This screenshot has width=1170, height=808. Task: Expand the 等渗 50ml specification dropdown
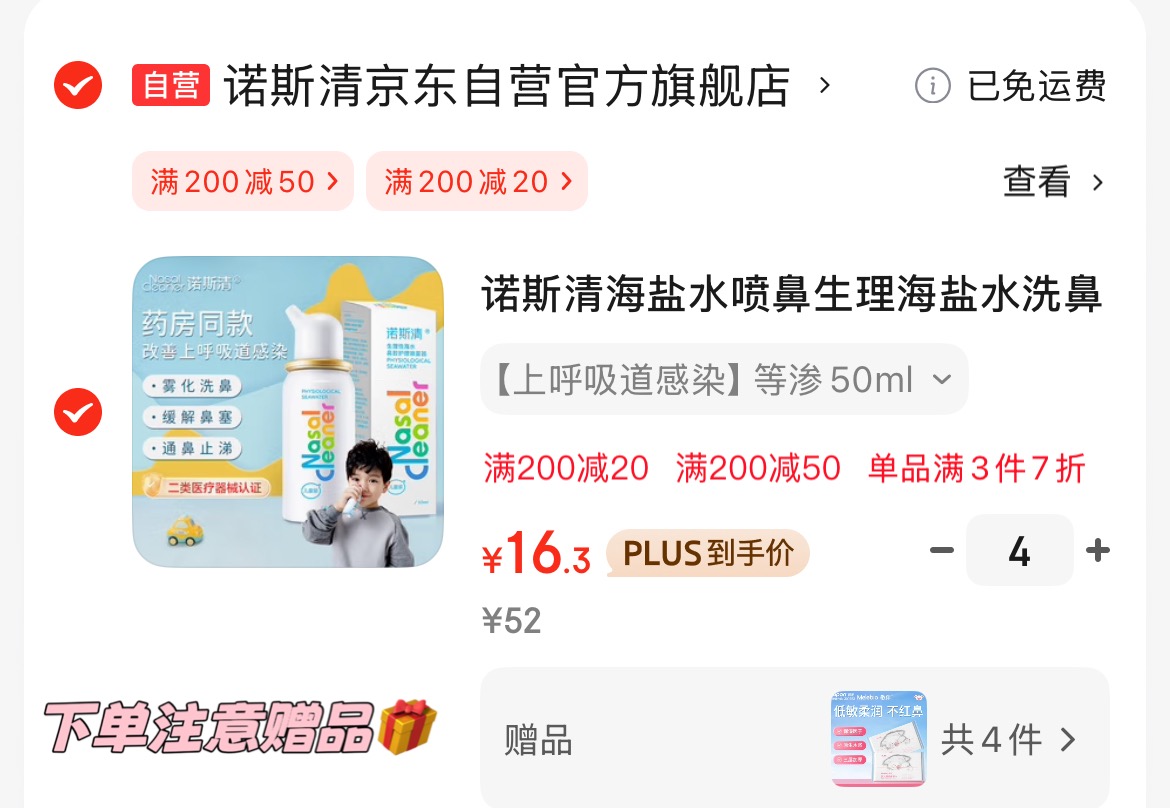[724, 380]
